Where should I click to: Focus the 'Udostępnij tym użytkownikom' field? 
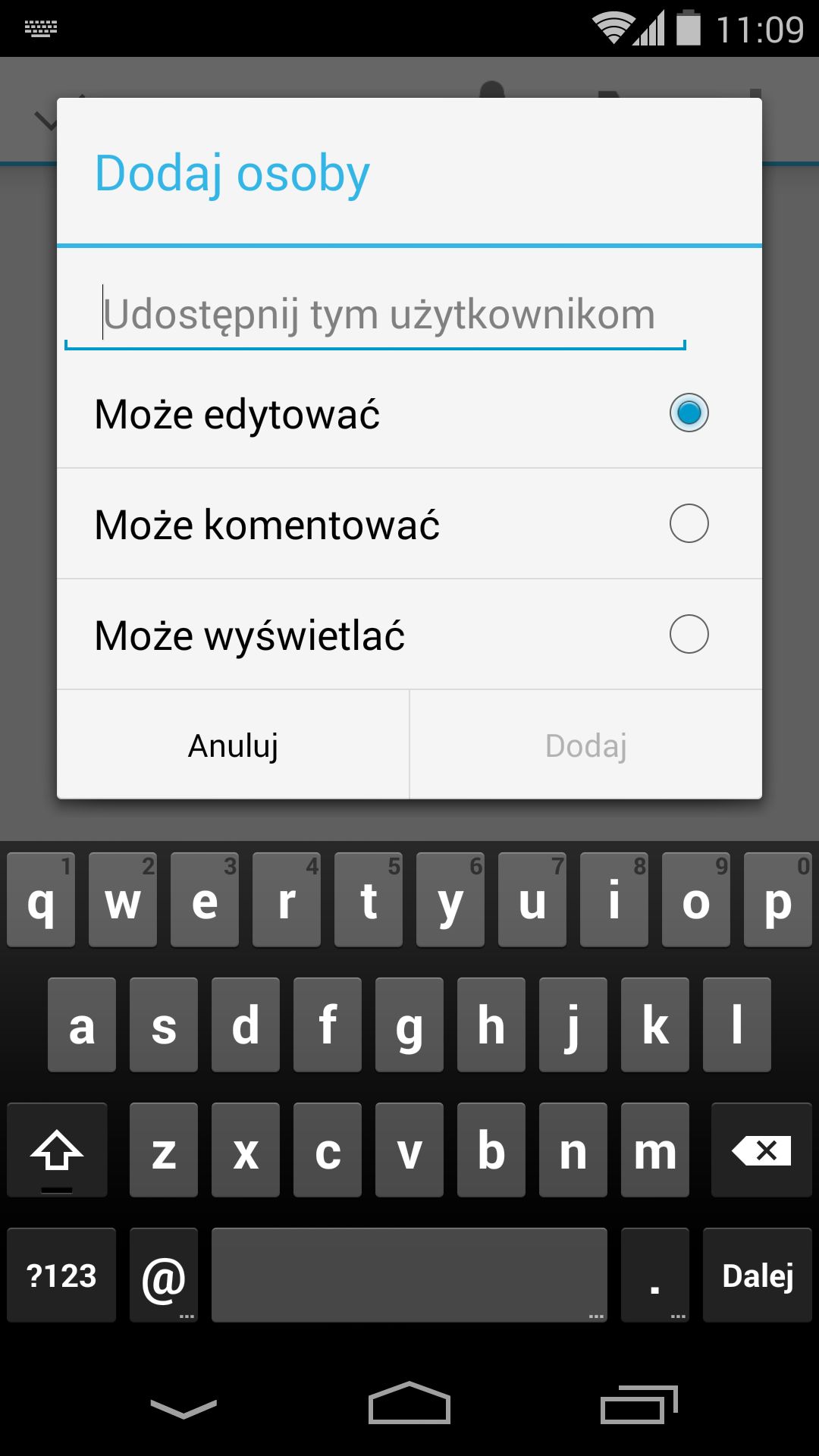point(375,314)
